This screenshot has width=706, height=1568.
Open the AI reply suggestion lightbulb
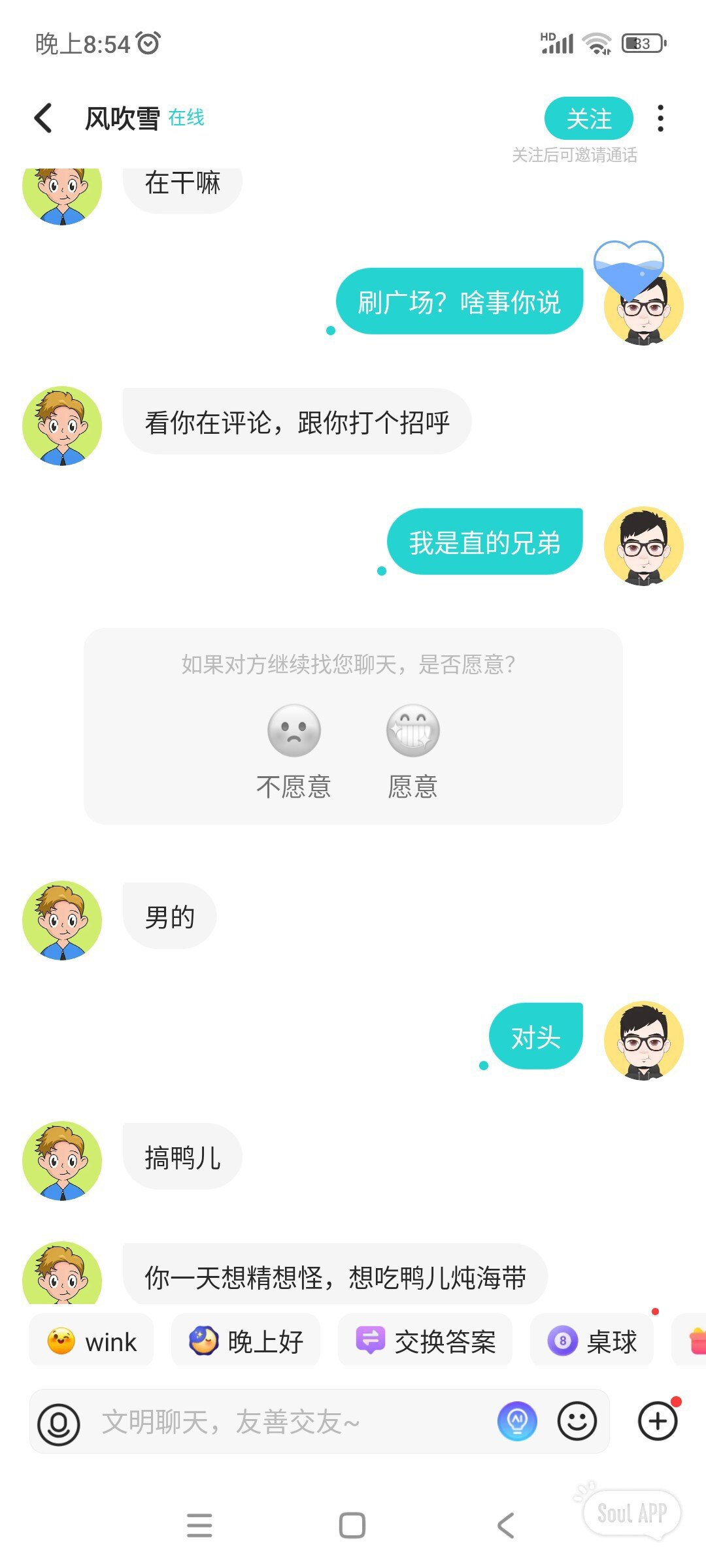[517, 1421]
